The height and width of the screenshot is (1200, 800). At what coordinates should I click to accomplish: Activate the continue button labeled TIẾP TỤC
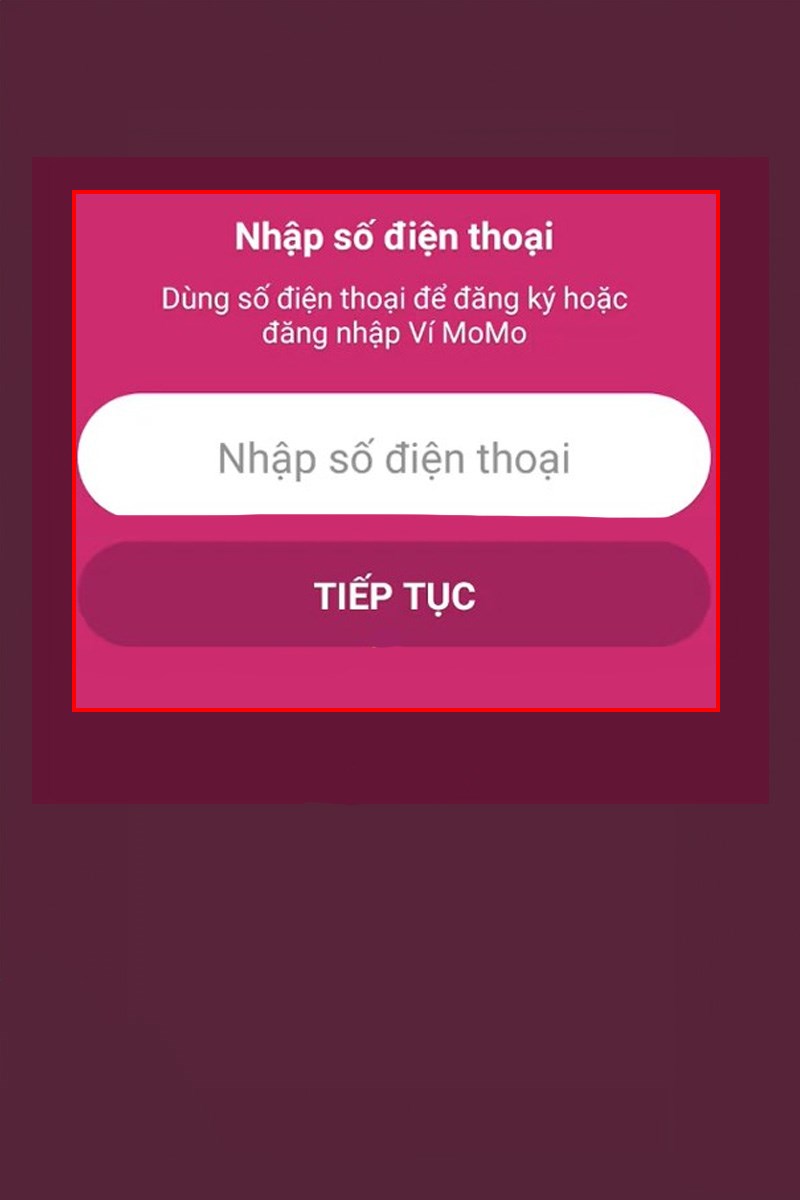(x=395, y=594)
